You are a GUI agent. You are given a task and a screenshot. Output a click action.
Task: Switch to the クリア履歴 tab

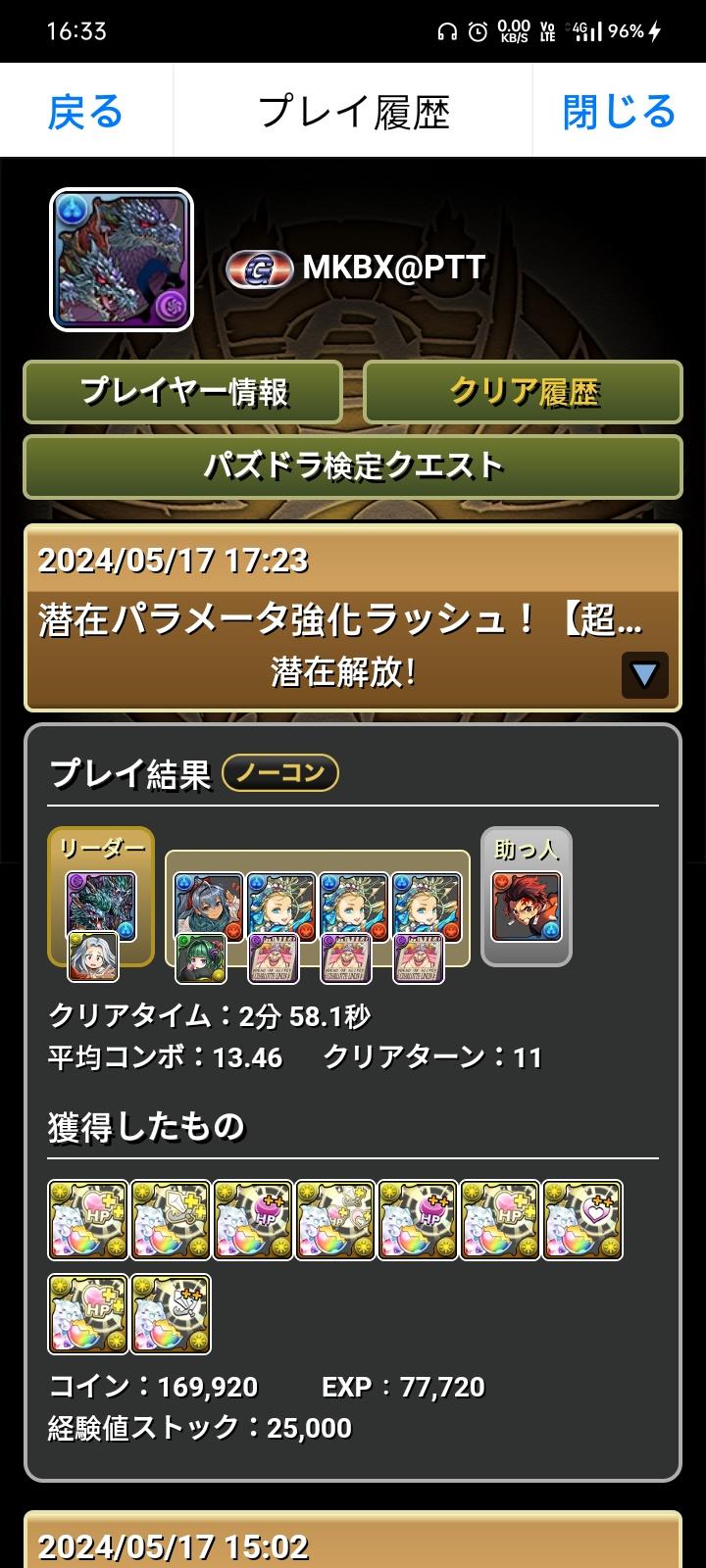click(523, 392)
